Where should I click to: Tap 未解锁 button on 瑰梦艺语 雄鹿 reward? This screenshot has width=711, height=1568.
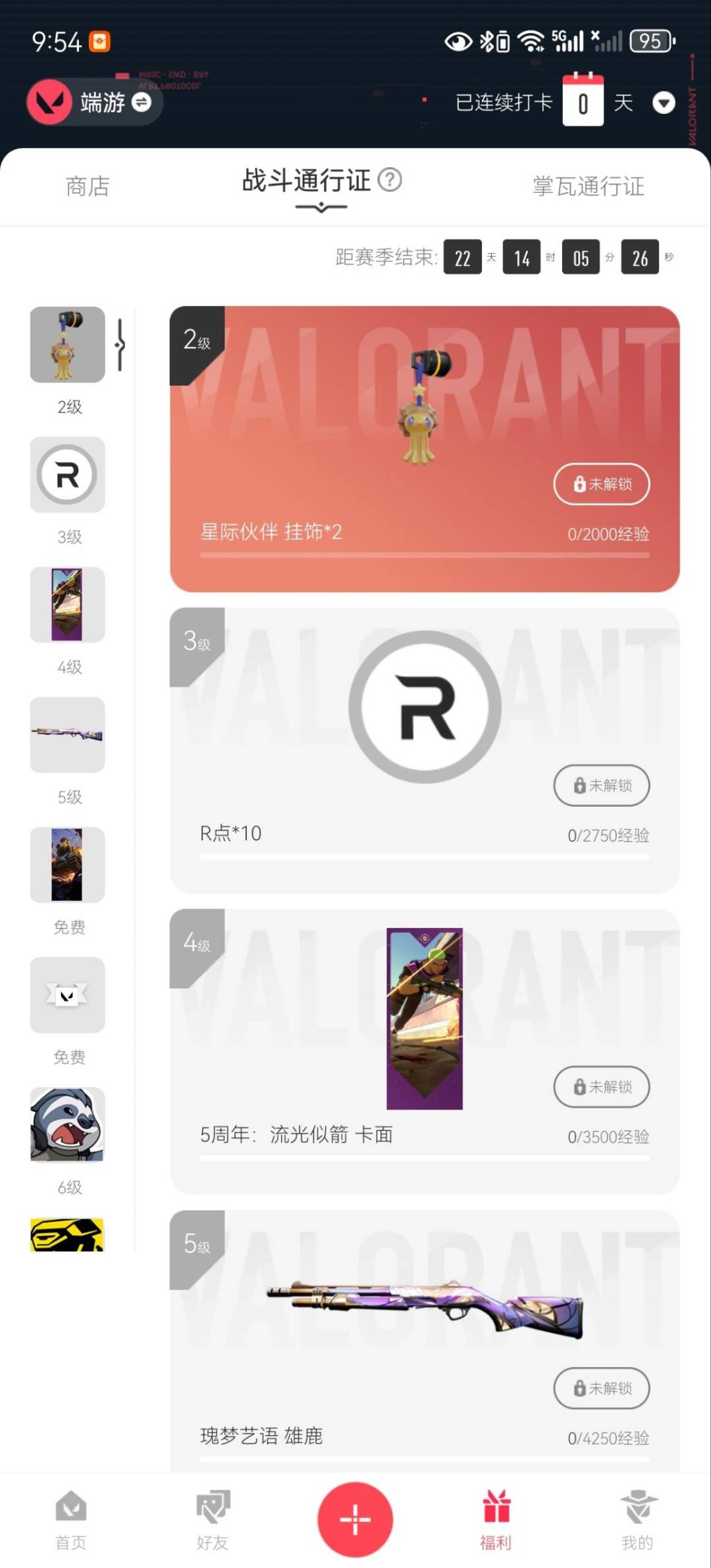601,1388
